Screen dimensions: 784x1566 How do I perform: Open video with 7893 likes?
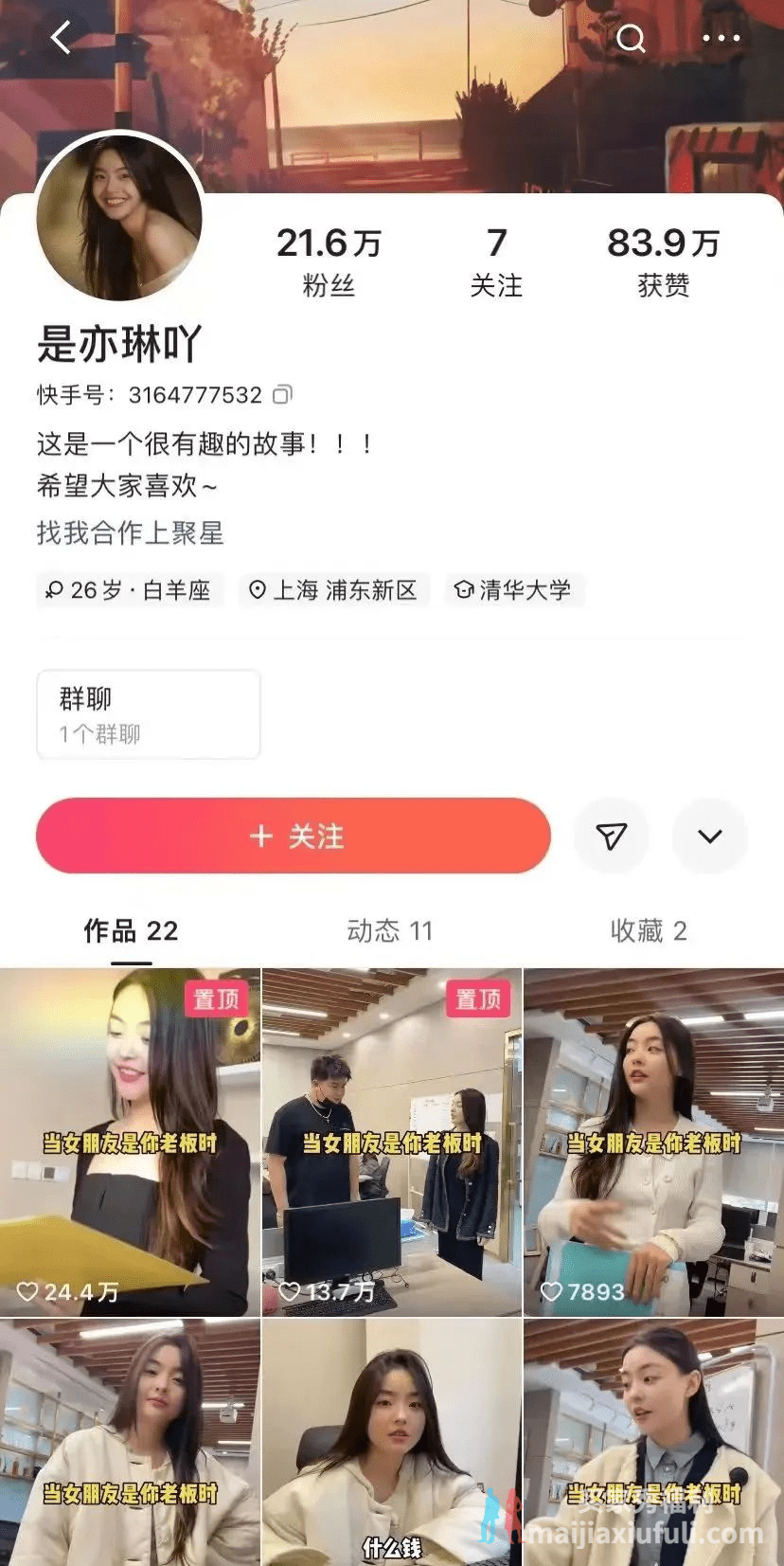[x=653, y=1142]
